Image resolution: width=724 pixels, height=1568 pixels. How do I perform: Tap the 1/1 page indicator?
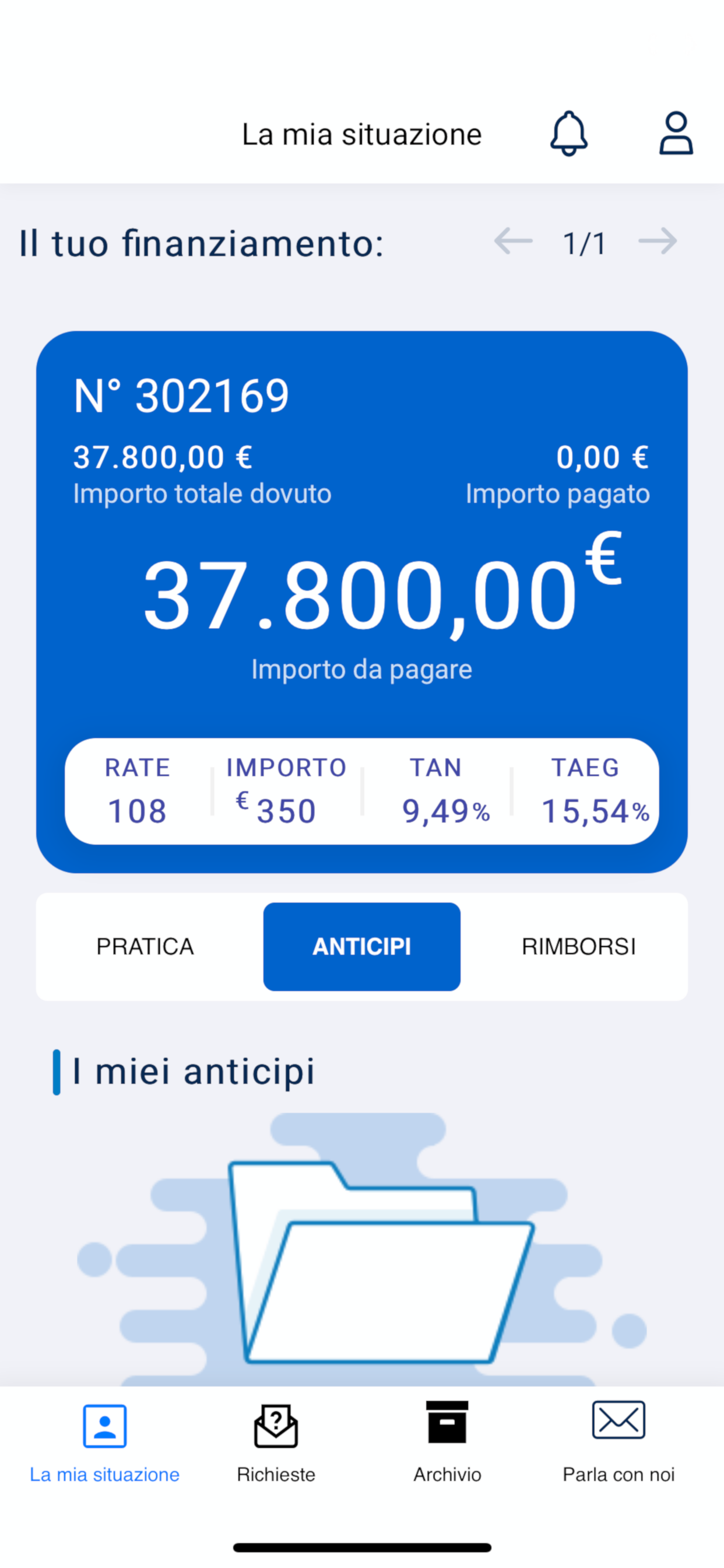click(x=584, y=242)
